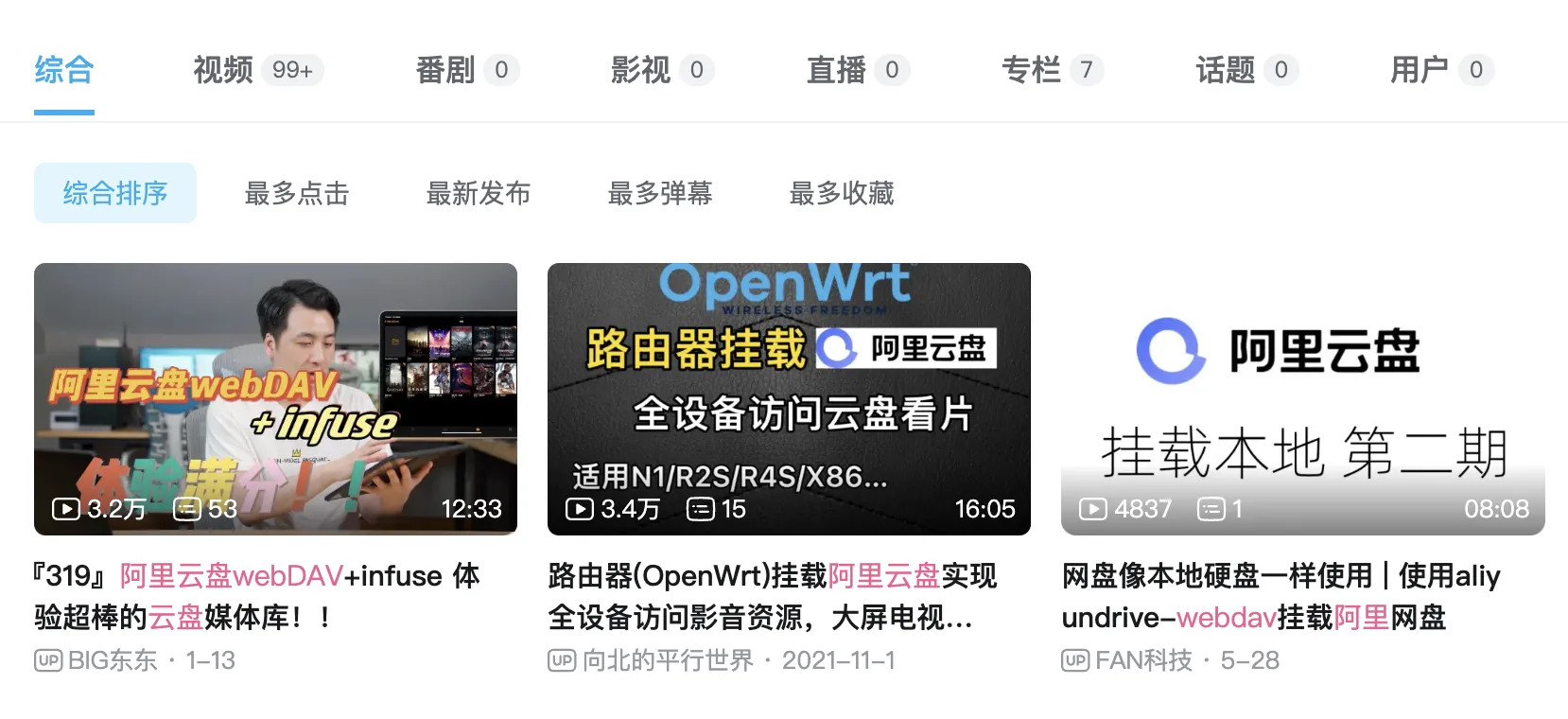Sort results by 最新发布
The image size is (1568, 719).
pos(479,193)
